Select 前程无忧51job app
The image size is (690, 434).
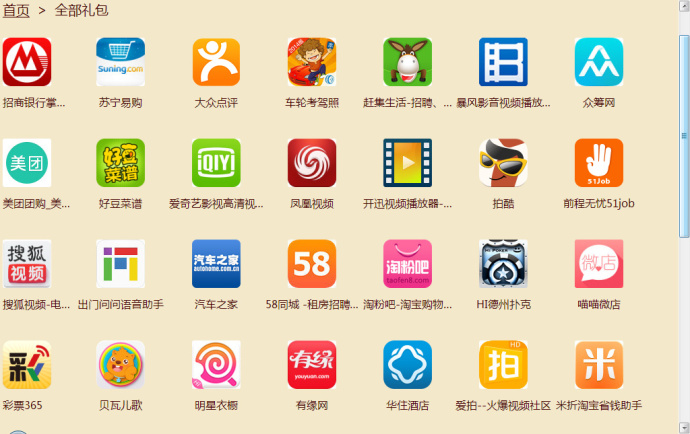(598, 163)
